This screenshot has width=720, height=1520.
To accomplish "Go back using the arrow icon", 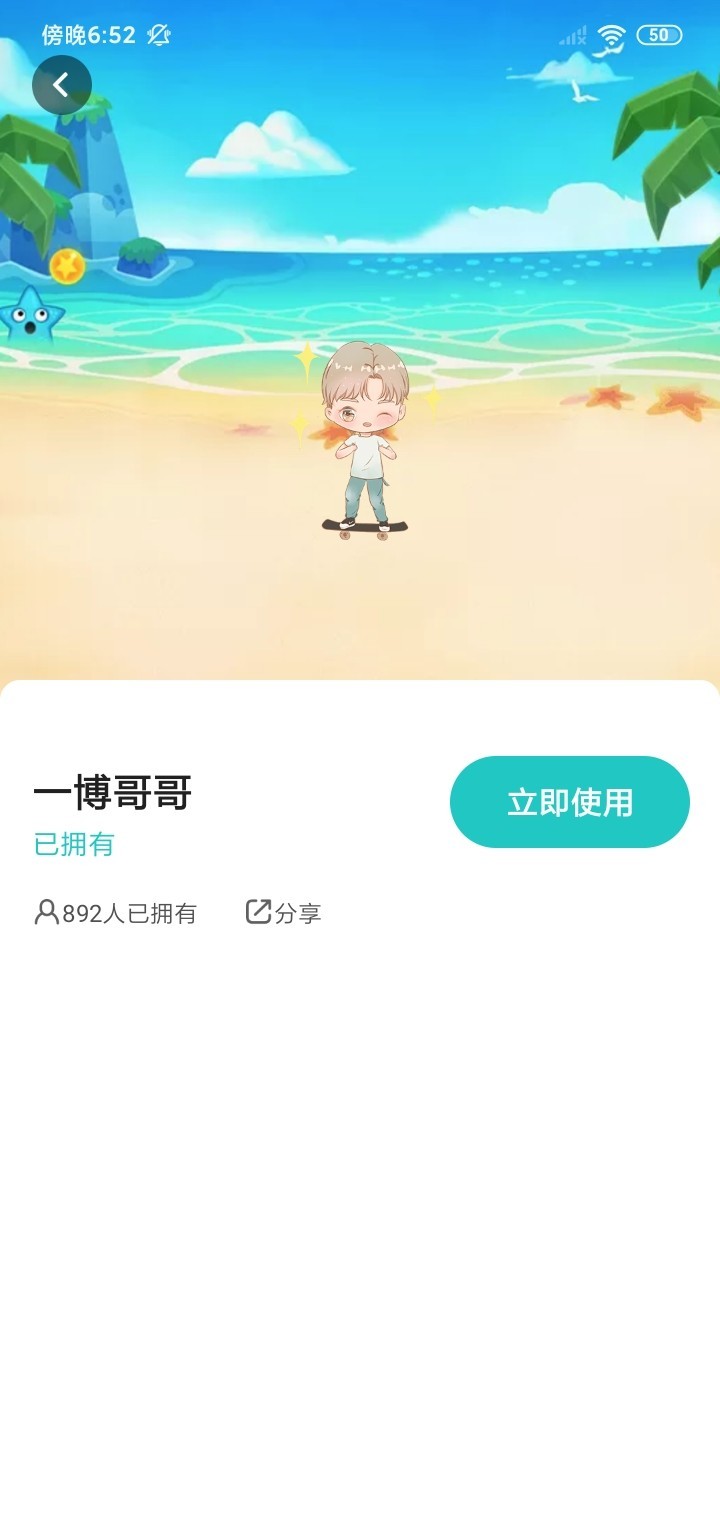I will point(61,86).
